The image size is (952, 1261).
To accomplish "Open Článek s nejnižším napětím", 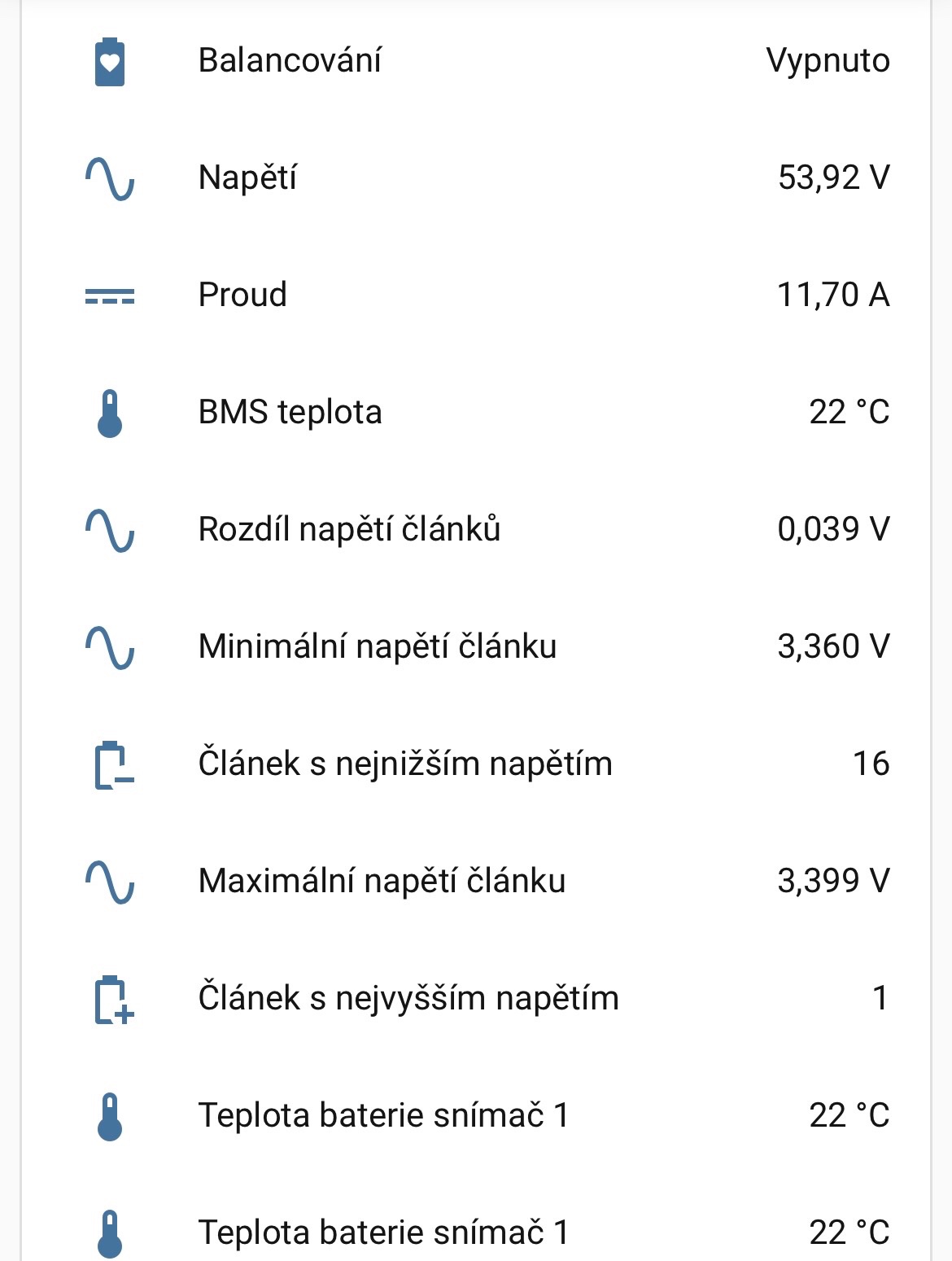I will (x=404, y=764).
